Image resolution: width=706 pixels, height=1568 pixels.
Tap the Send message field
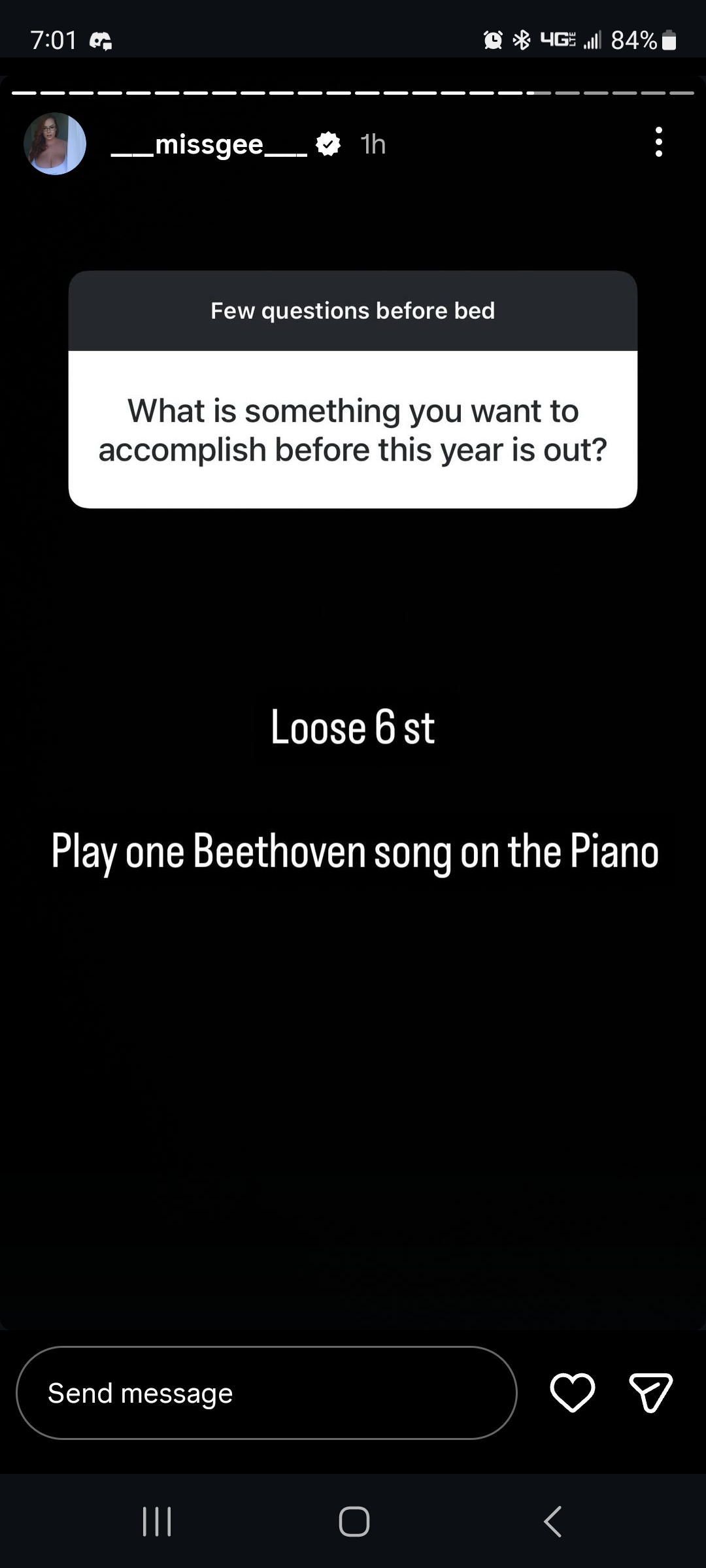[267, 1393]
